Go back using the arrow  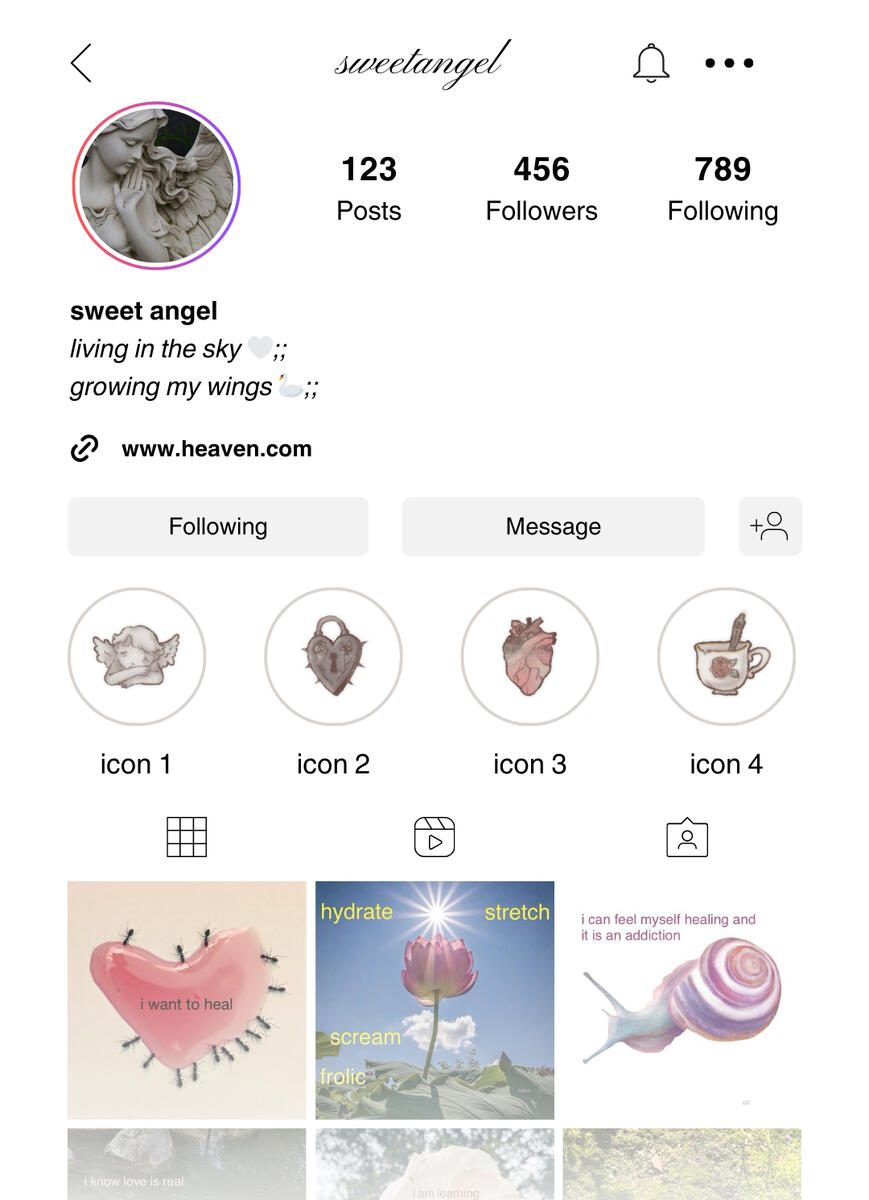(82, 63)
